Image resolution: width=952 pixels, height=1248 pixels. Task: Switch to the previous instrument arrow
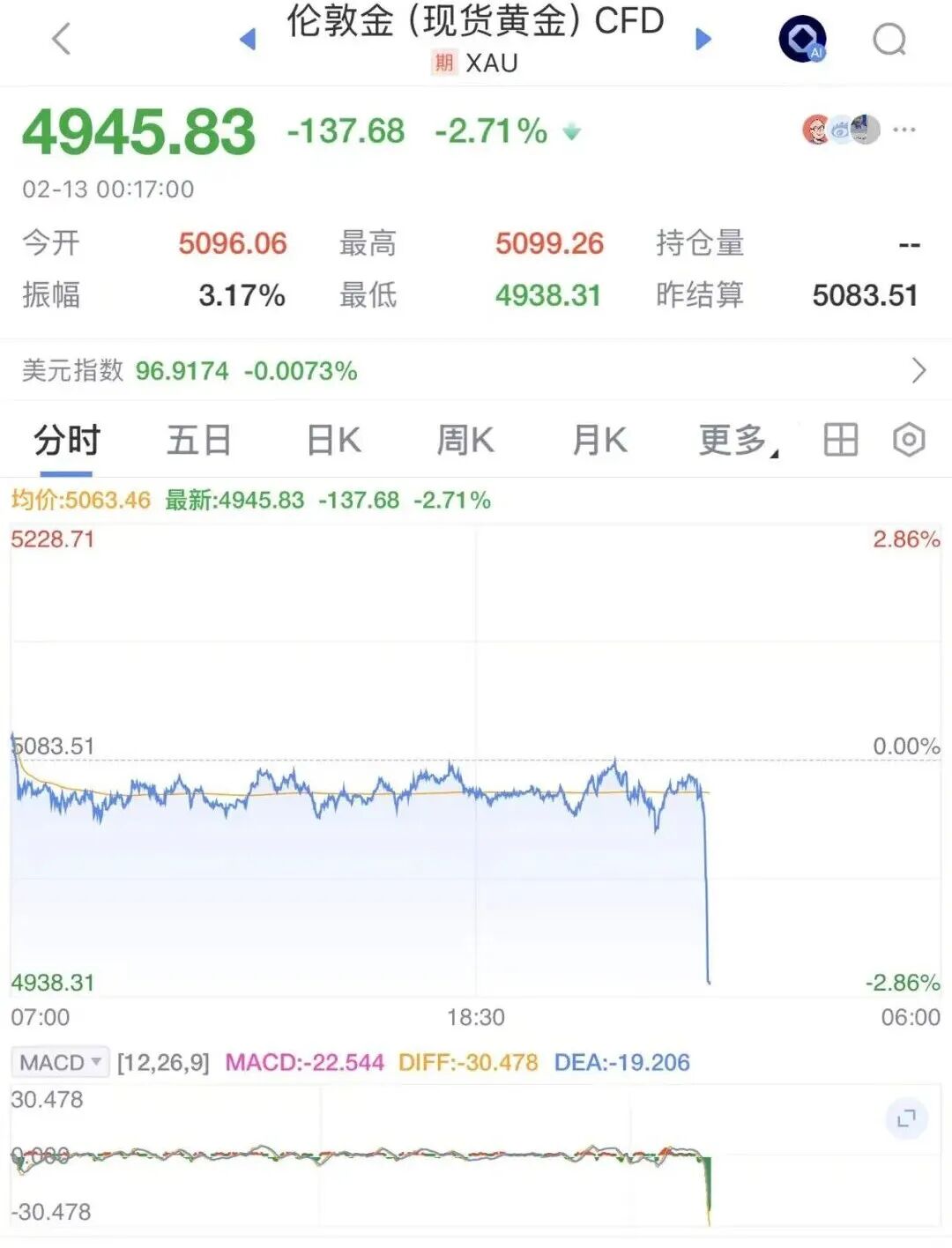point(248,39)
